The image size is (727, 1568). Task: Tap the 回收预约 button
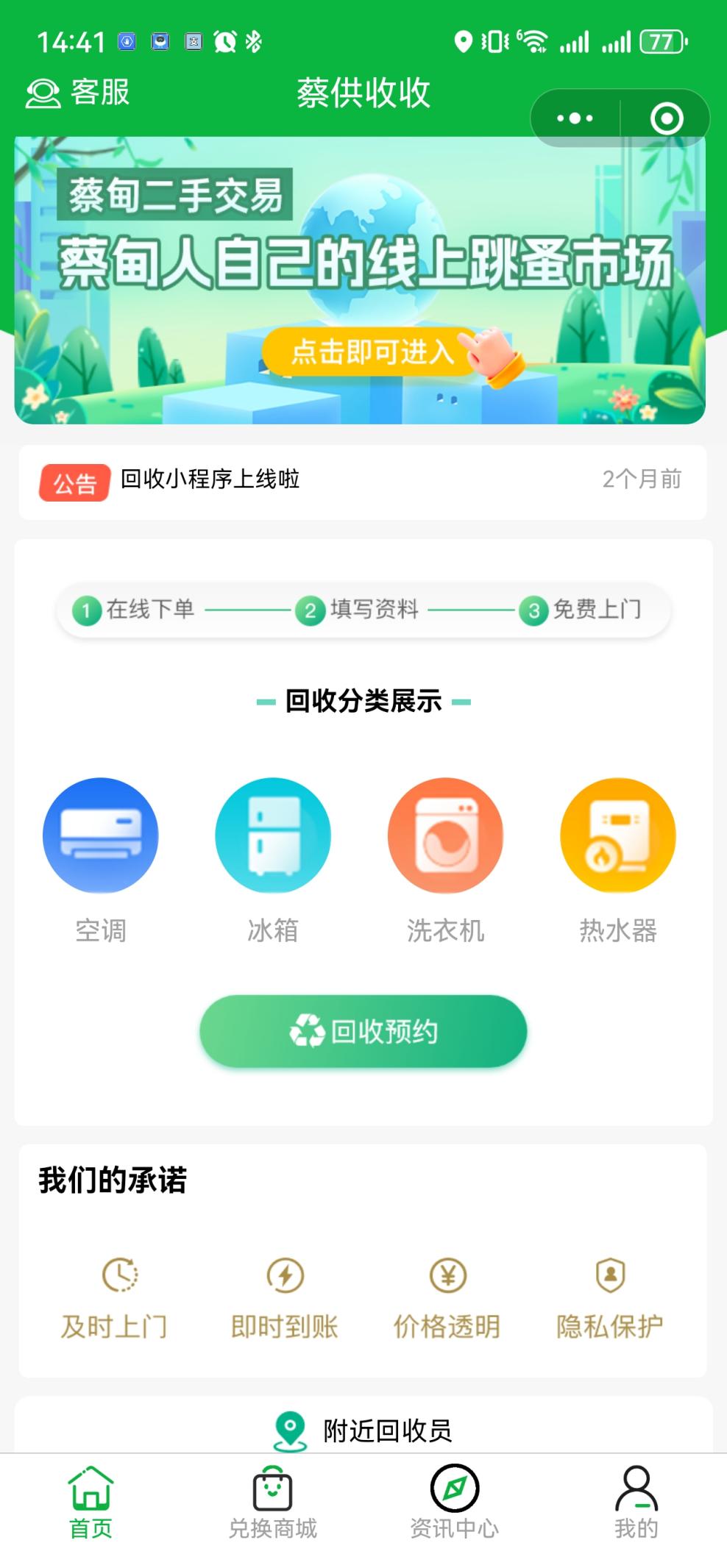point(363,1031)
